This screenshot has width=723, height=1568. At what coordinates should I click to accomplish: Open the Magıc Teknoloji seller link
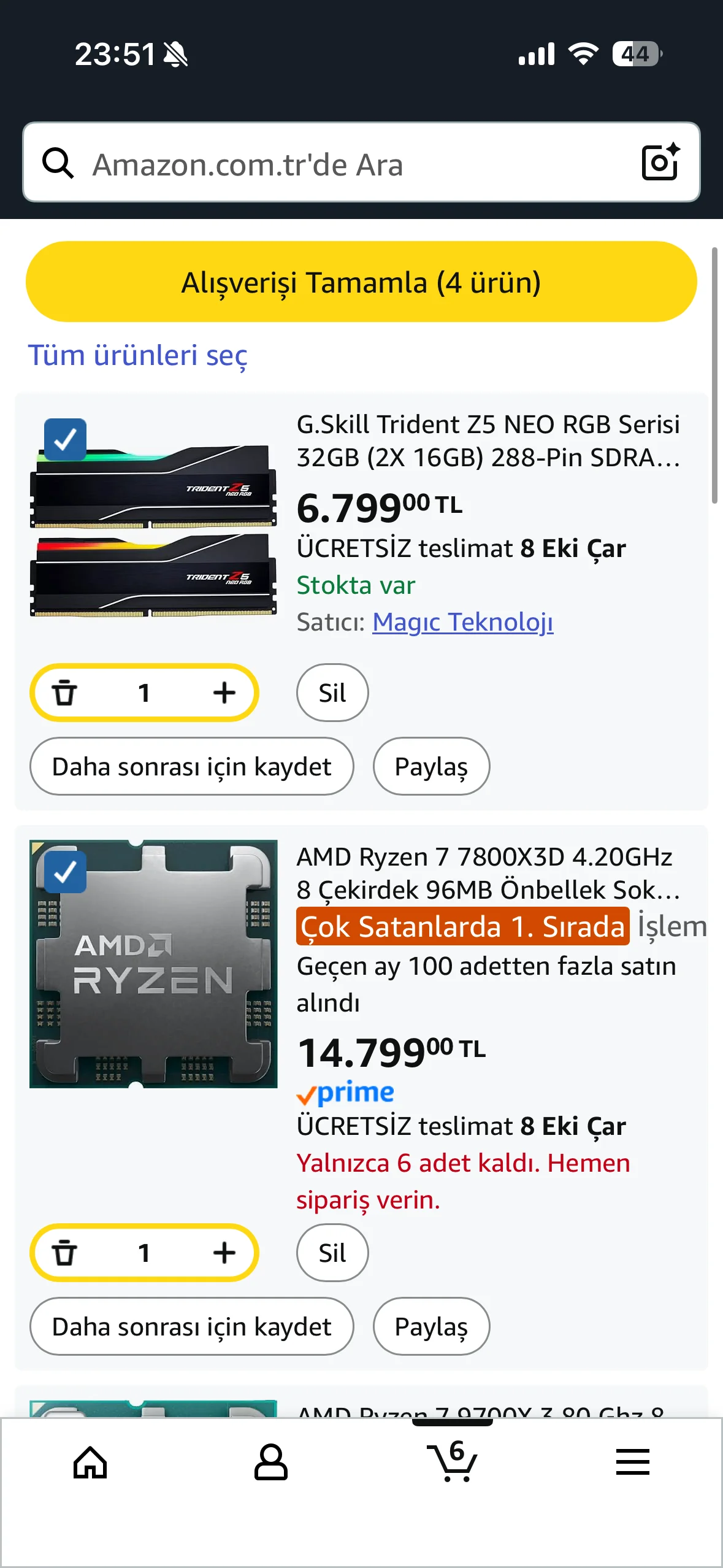click(x=462, y=622)
